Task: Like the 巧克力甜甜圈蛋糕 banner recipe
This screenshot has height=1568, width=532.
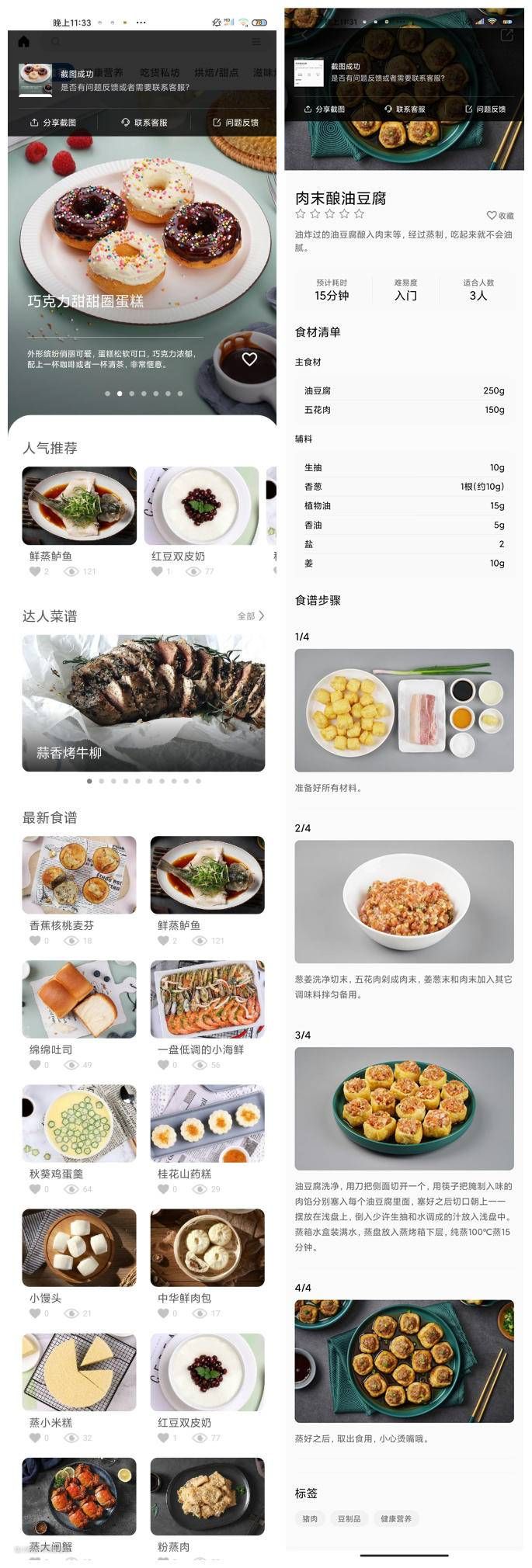Action: (x=249, y=359)
